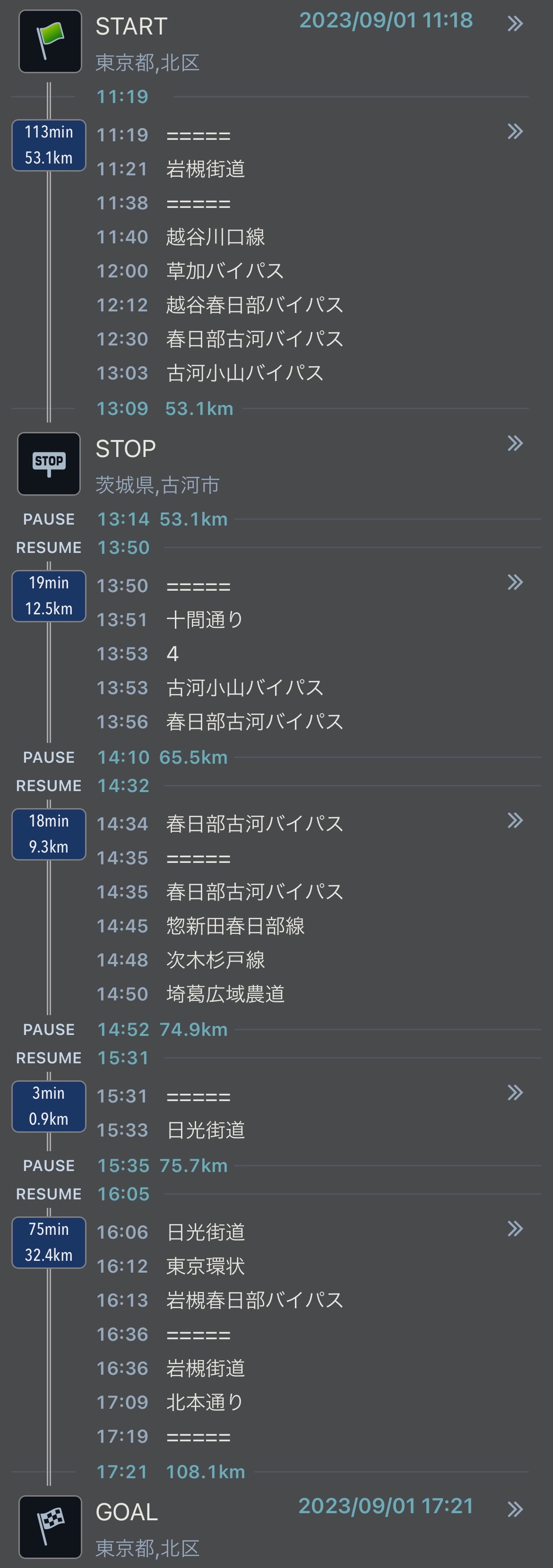
Task: Open the 19min 12.5km segment chevron
Action: tap(515, 582)
